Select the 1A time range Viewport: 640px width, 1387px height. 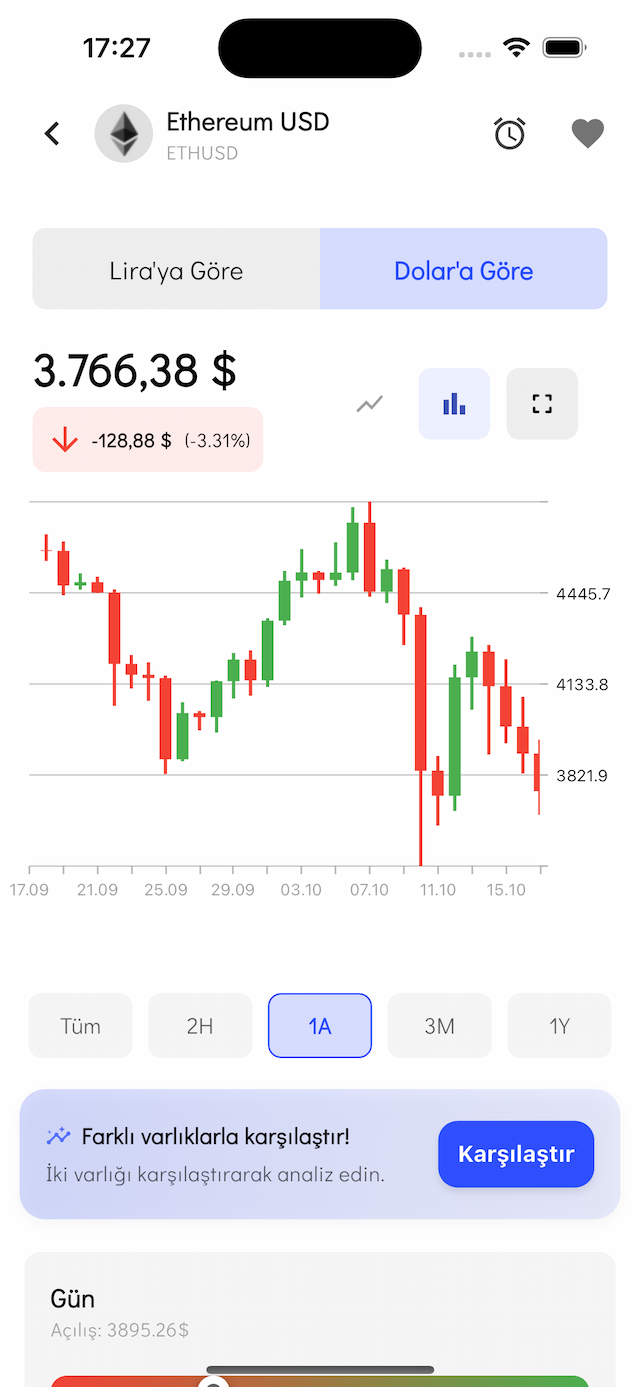tap(320, 1026)
